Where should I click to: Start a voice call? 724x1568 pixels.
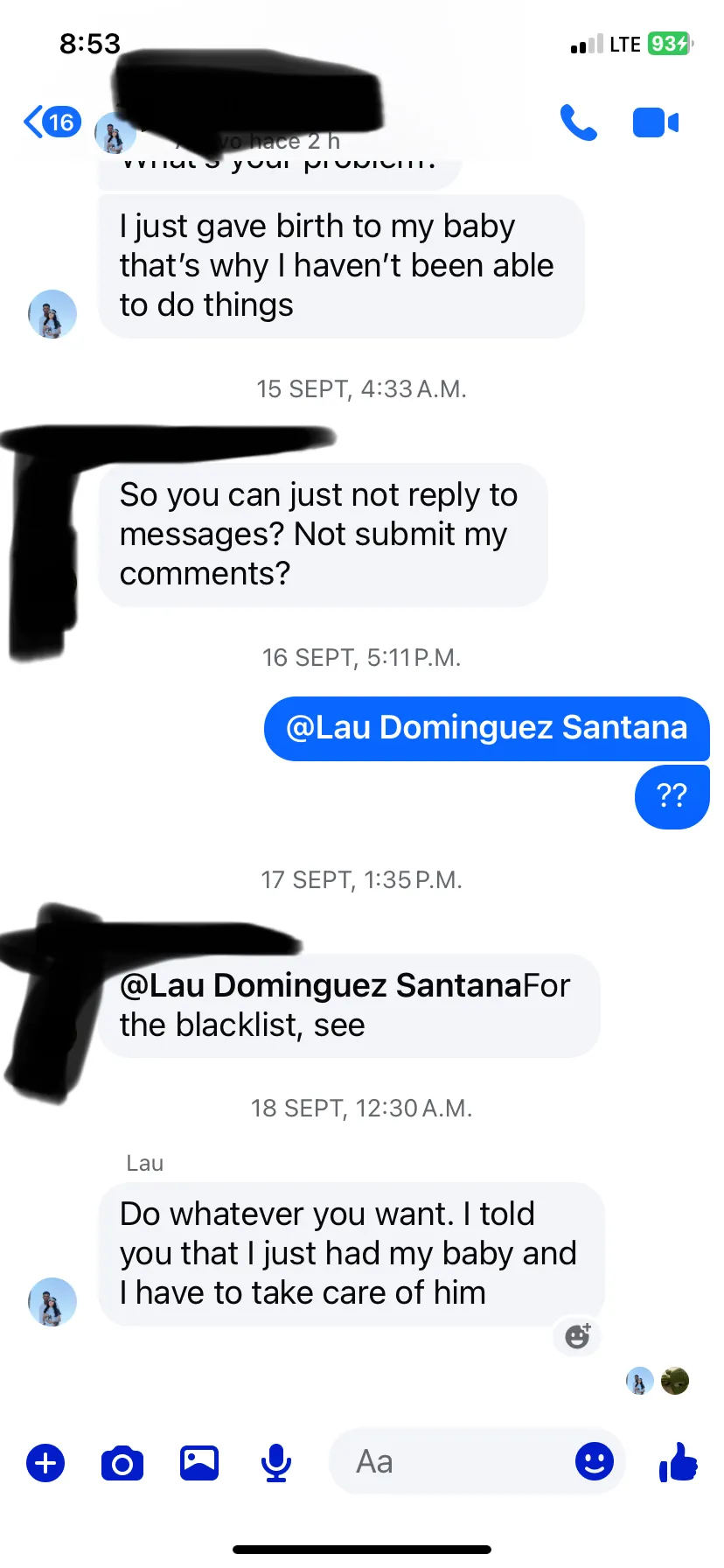(578, 122)
